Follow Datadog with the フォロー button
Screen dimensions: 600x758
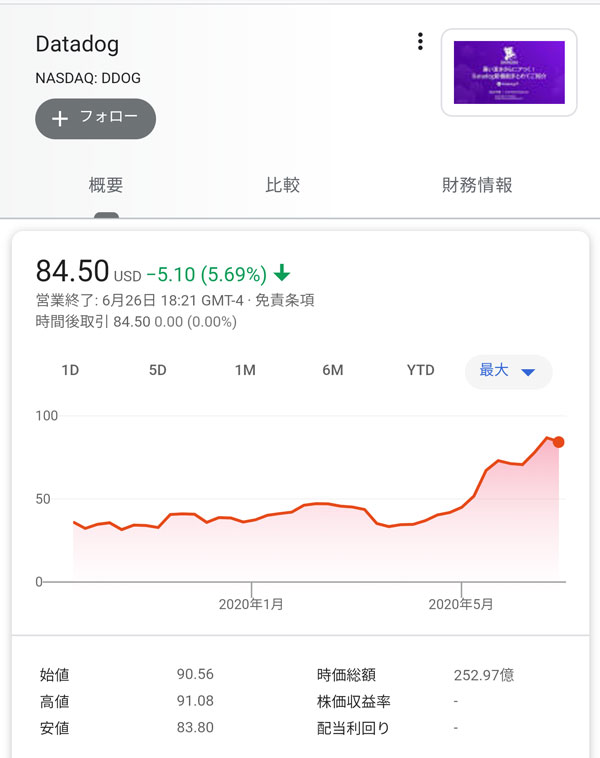[x=96, y=118]
